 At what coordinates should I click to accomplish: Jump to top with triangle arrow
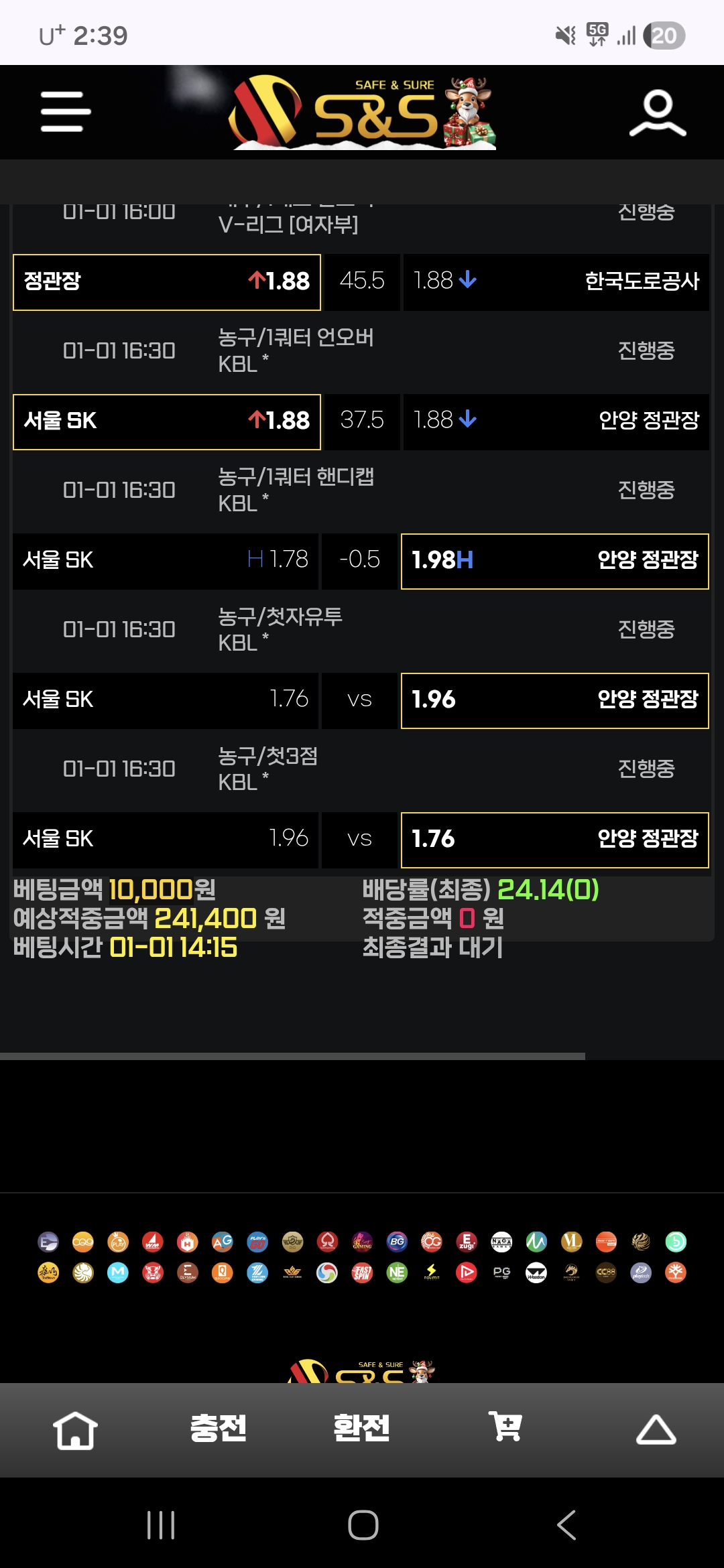[656, 1429]
